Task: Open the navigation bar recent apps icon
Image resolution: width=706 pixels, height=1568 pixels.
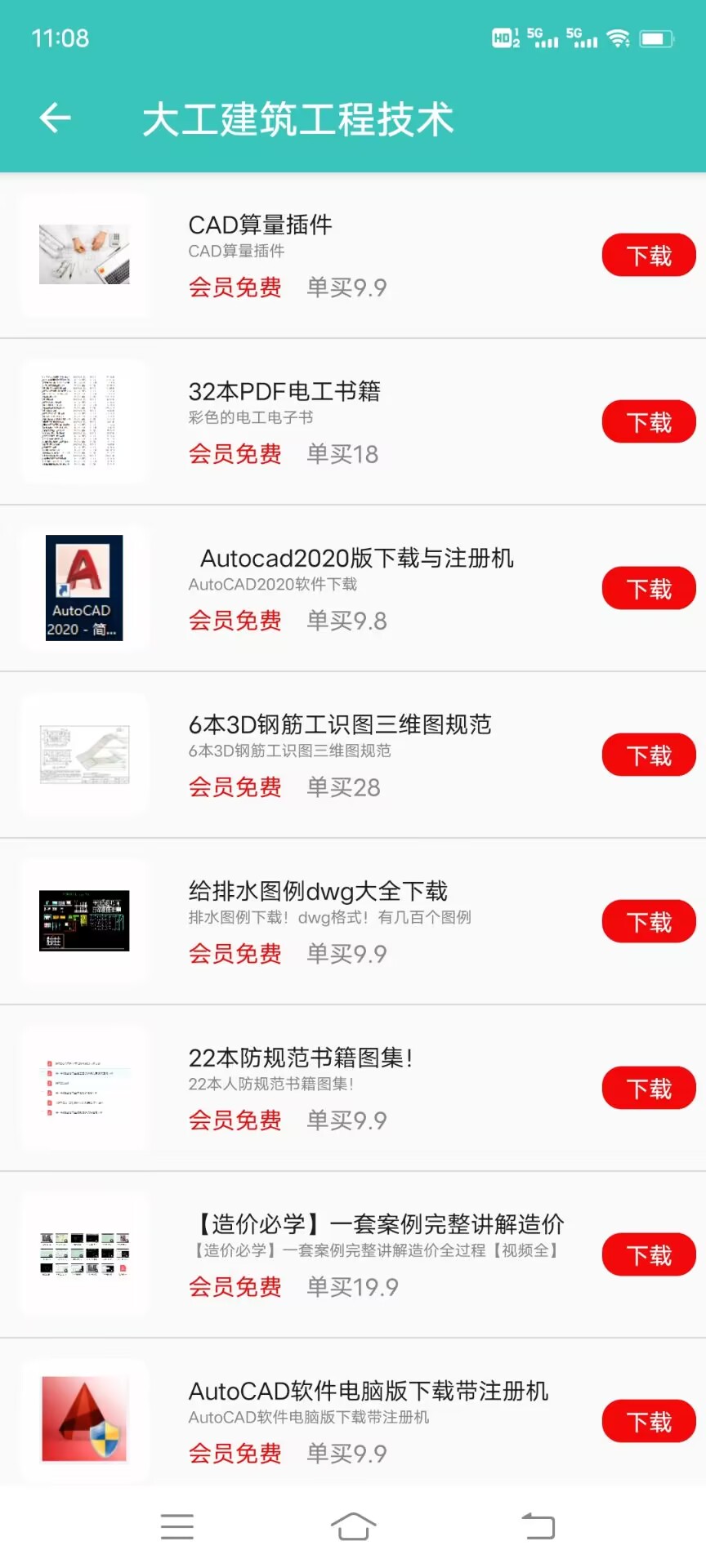Action: pyautogui.click(x=177, y=1526)
